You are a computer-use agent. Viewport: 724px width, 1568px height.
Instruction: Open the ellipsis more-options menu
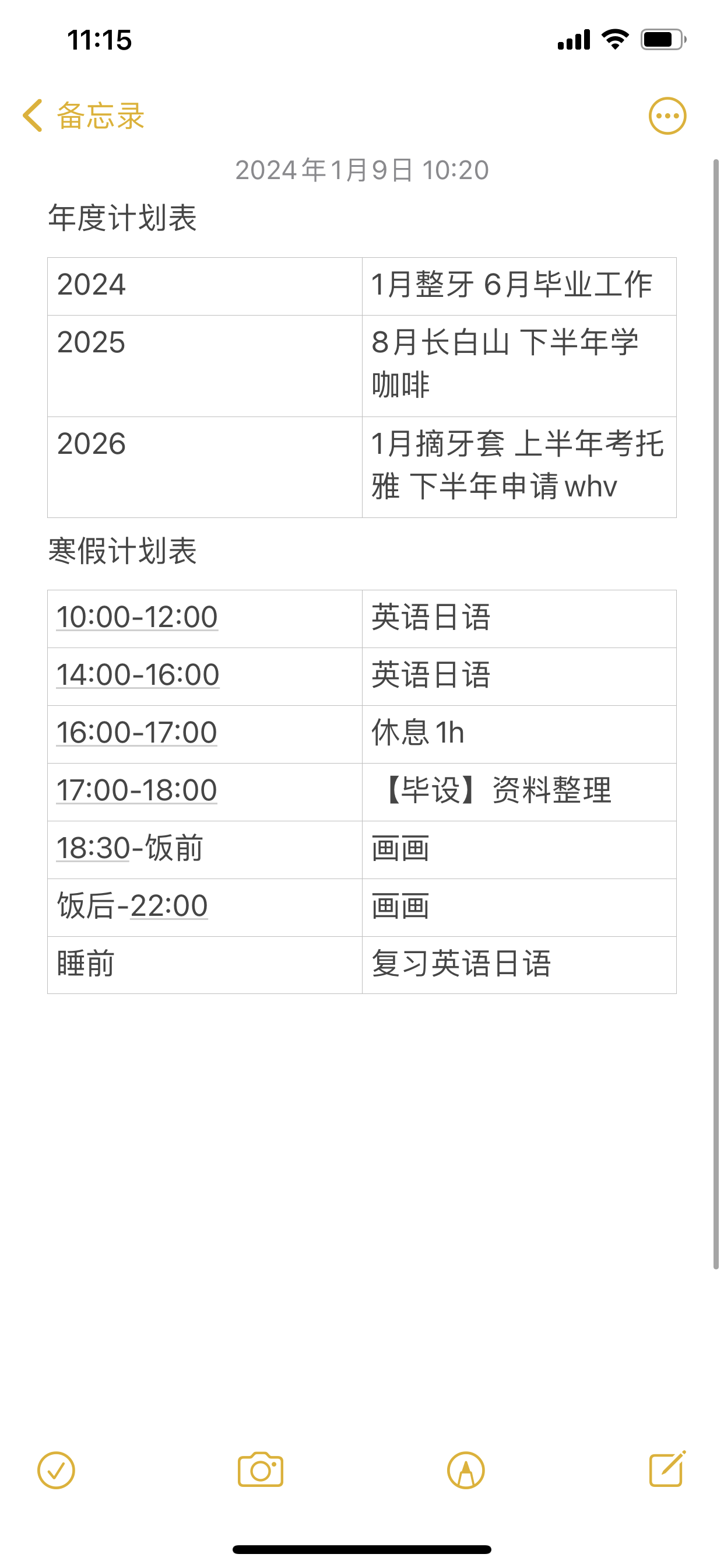pos(668,116)
